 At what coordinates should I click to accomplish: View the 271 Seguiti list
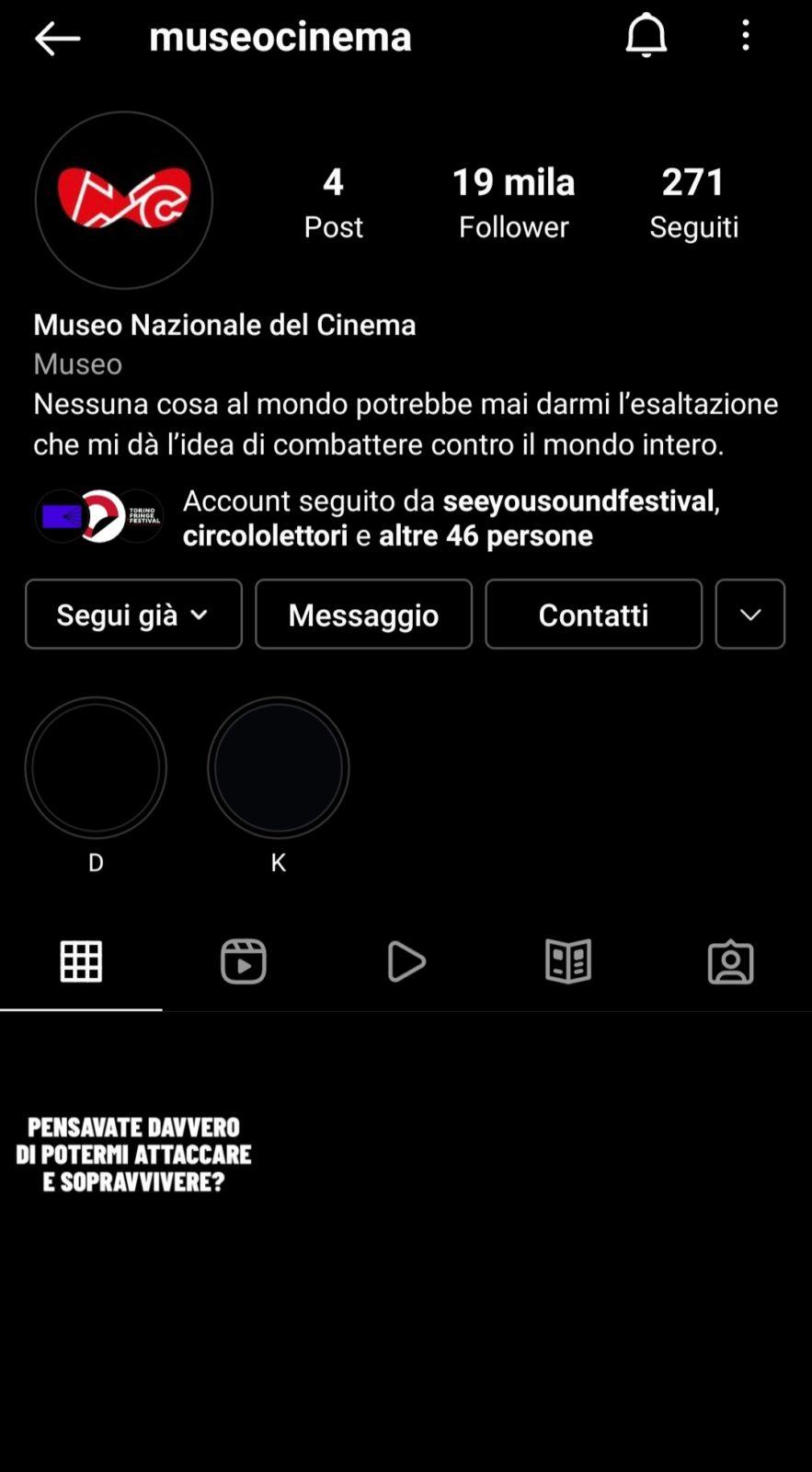[694, 202]
